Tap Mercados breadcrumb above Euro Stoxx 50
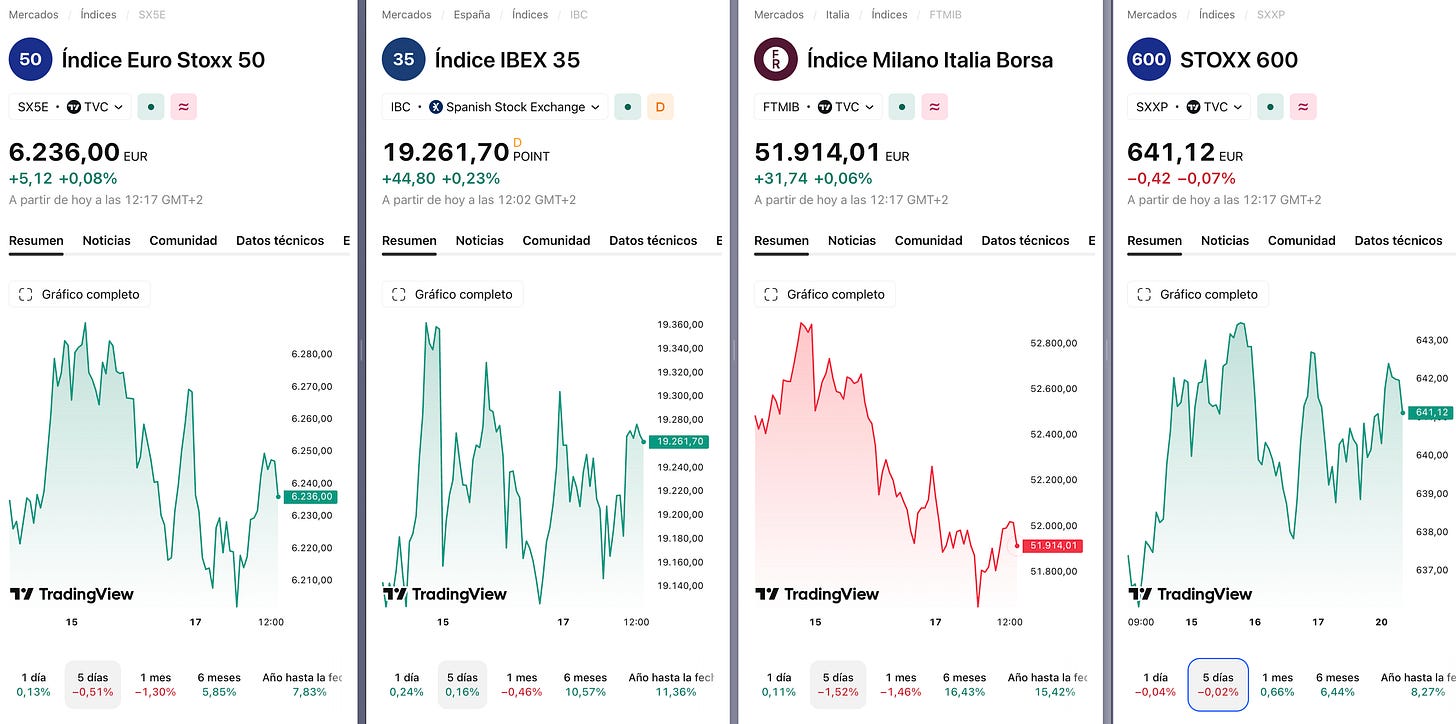1456x724 pixels. coord(33,15)
